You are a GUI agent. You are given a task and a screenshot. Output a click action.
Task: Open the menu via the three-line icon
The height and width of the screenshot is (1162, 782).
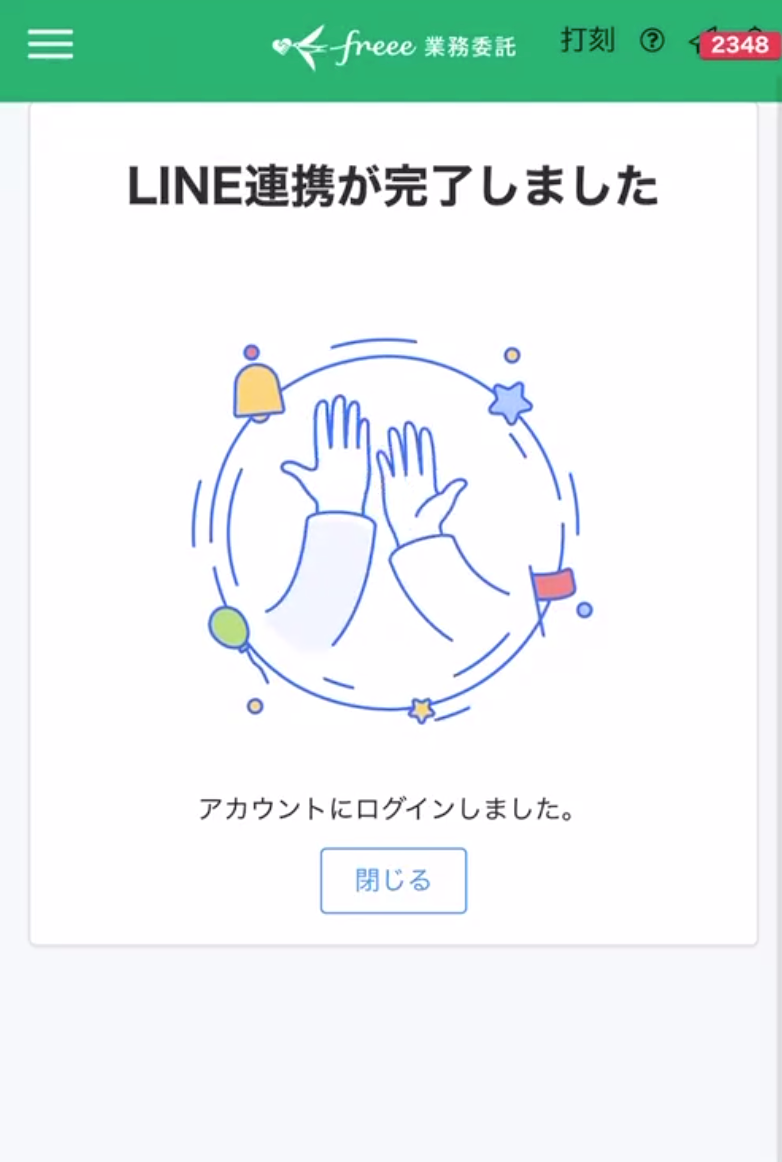click(50, 43)
